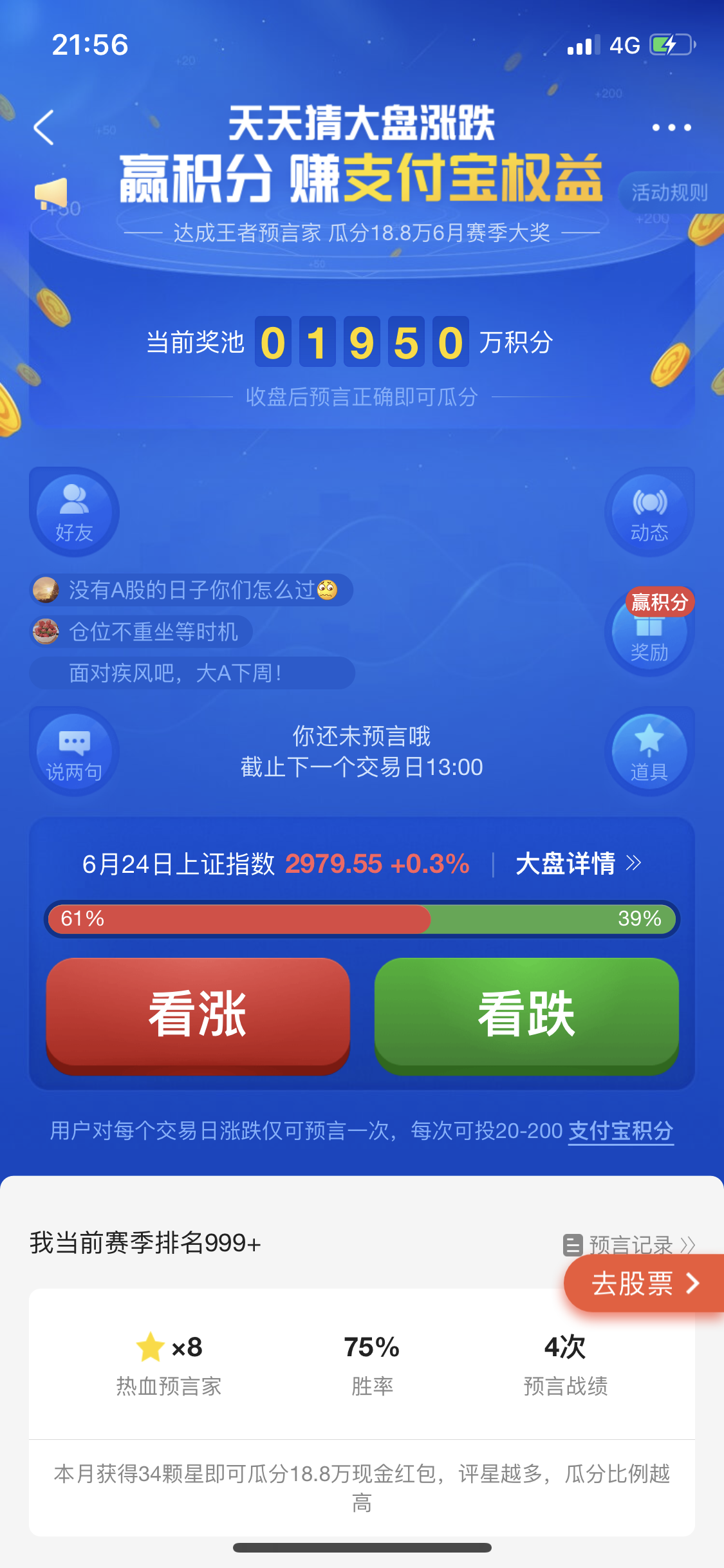Open the 道具 (props) panel
The width and height of the screenshot is (724, 1568).
649,752
